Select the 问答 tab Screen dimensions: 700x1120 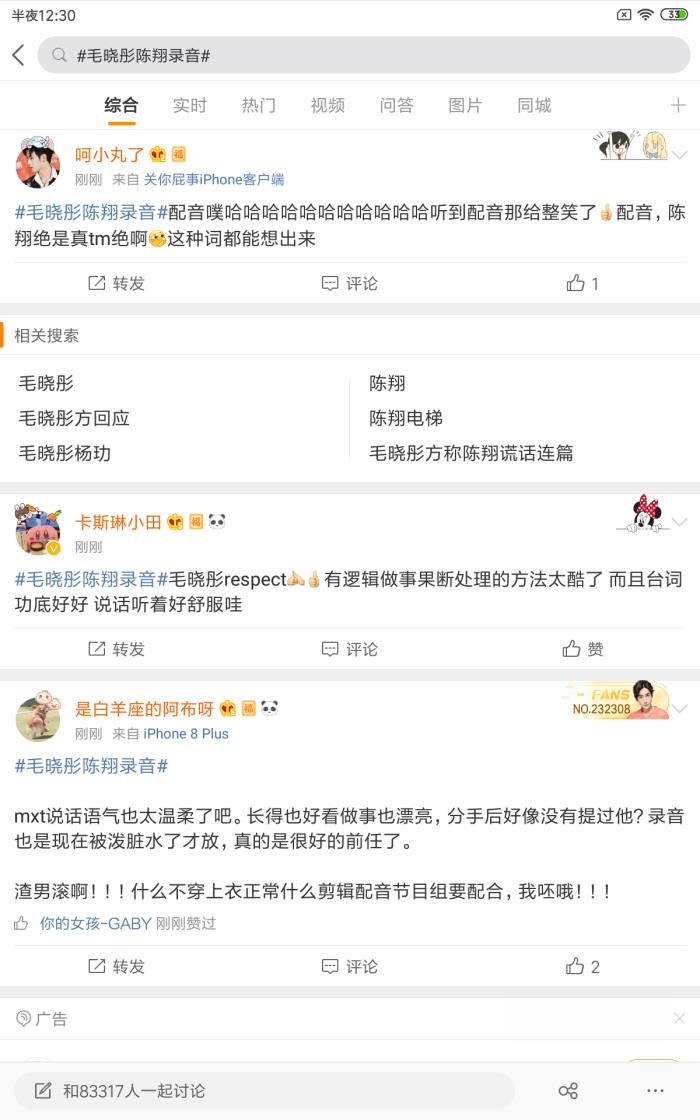[396, 105]
